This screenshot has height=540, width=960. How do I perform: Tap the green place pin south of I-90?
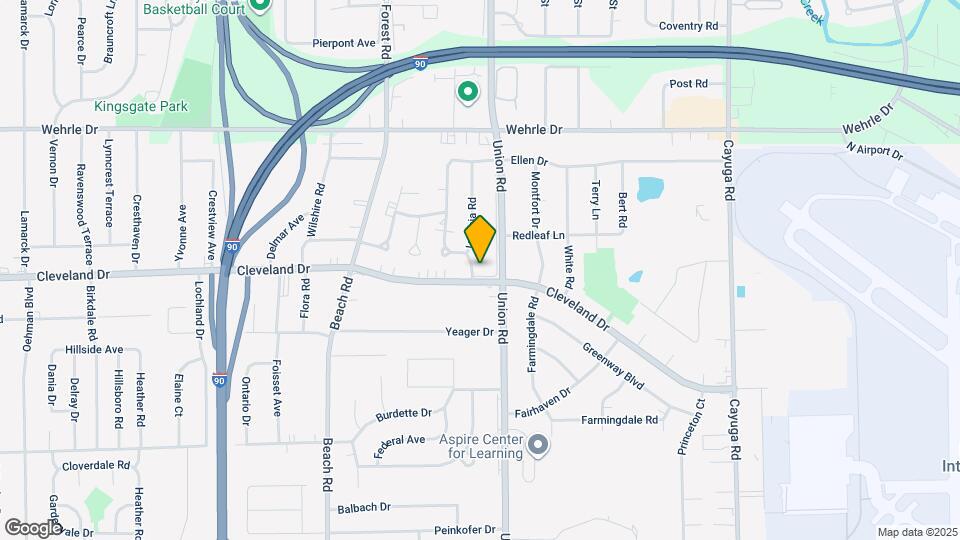pos(467,94)
